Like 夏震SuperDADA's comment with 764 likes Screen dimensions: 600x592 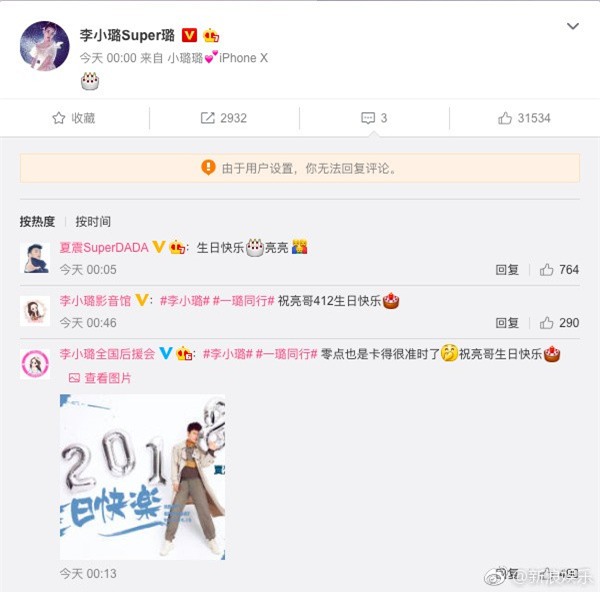click(x=559, y=270)
